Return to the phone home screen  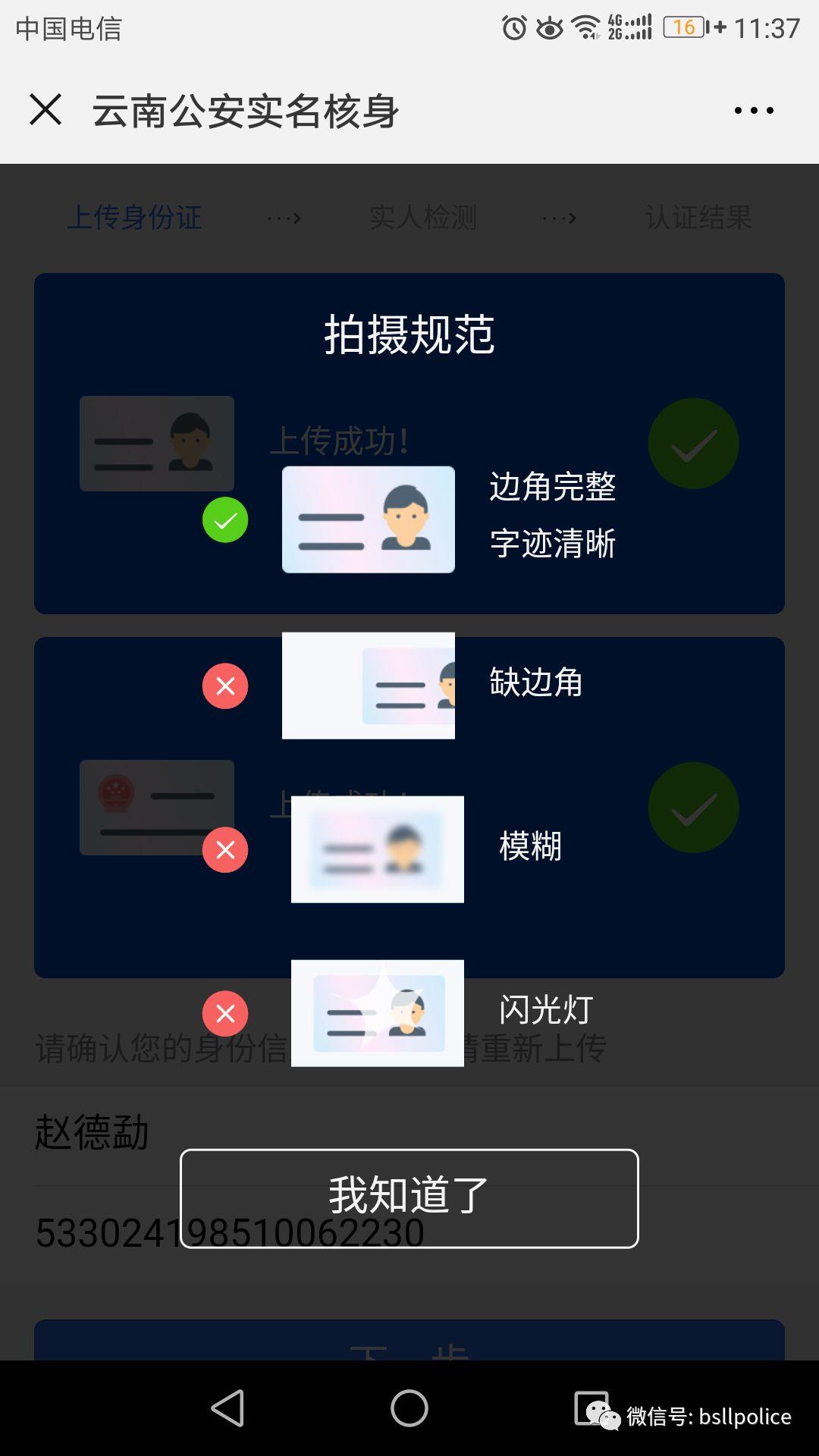[x=409, y=1408]
